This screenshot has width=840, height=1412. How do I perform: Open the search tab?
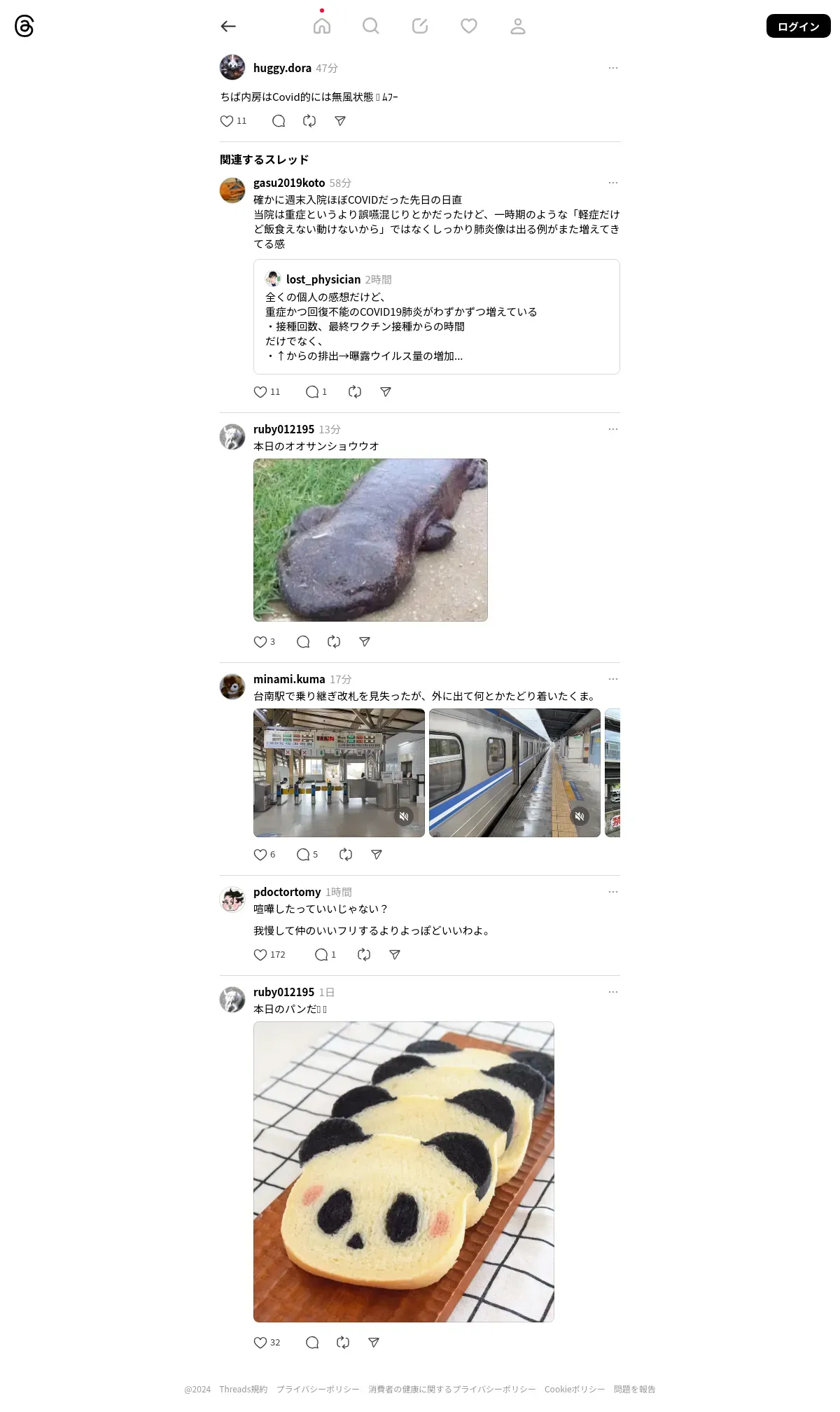pyautogui.click(x=371, y=27)
